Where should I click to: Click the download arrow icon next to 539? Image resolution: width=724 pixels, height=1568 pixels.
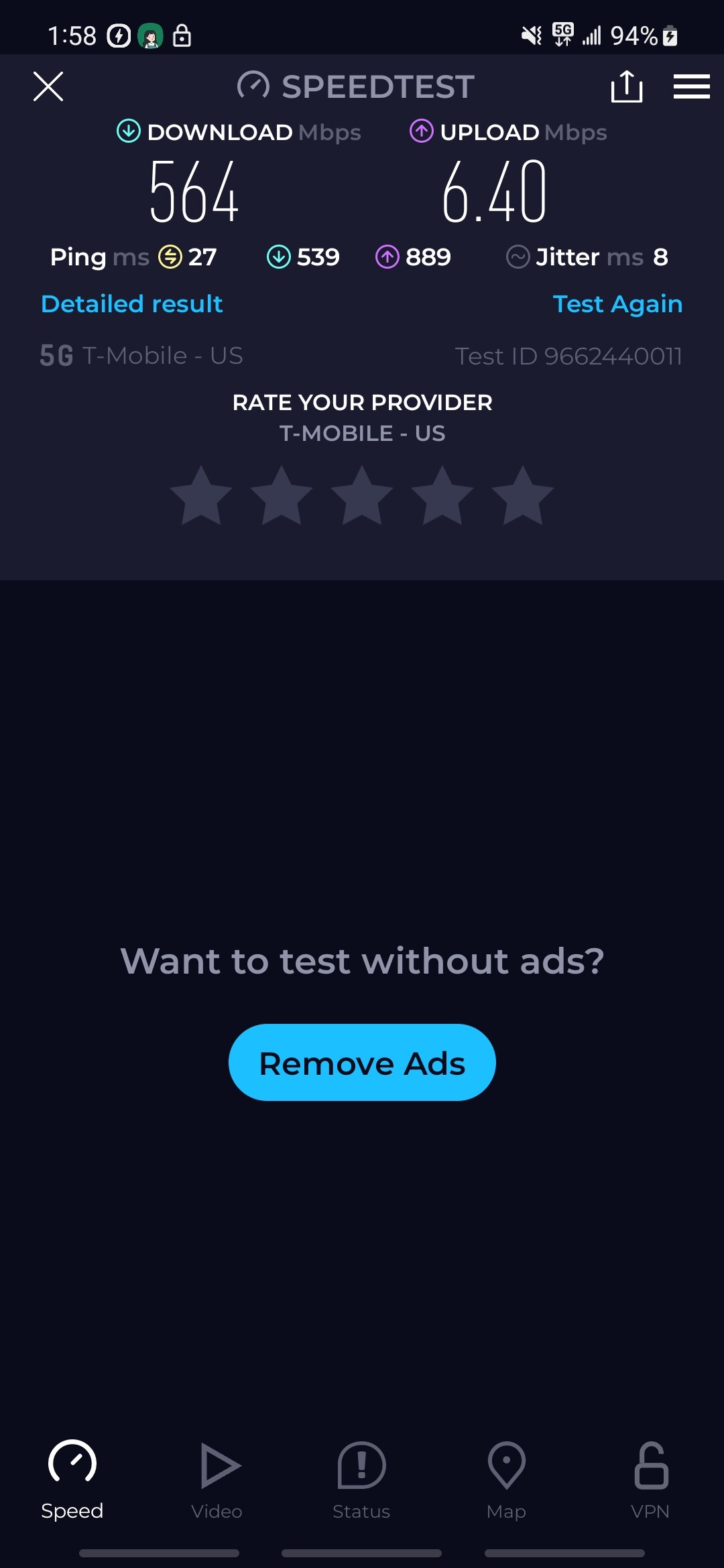278,256
